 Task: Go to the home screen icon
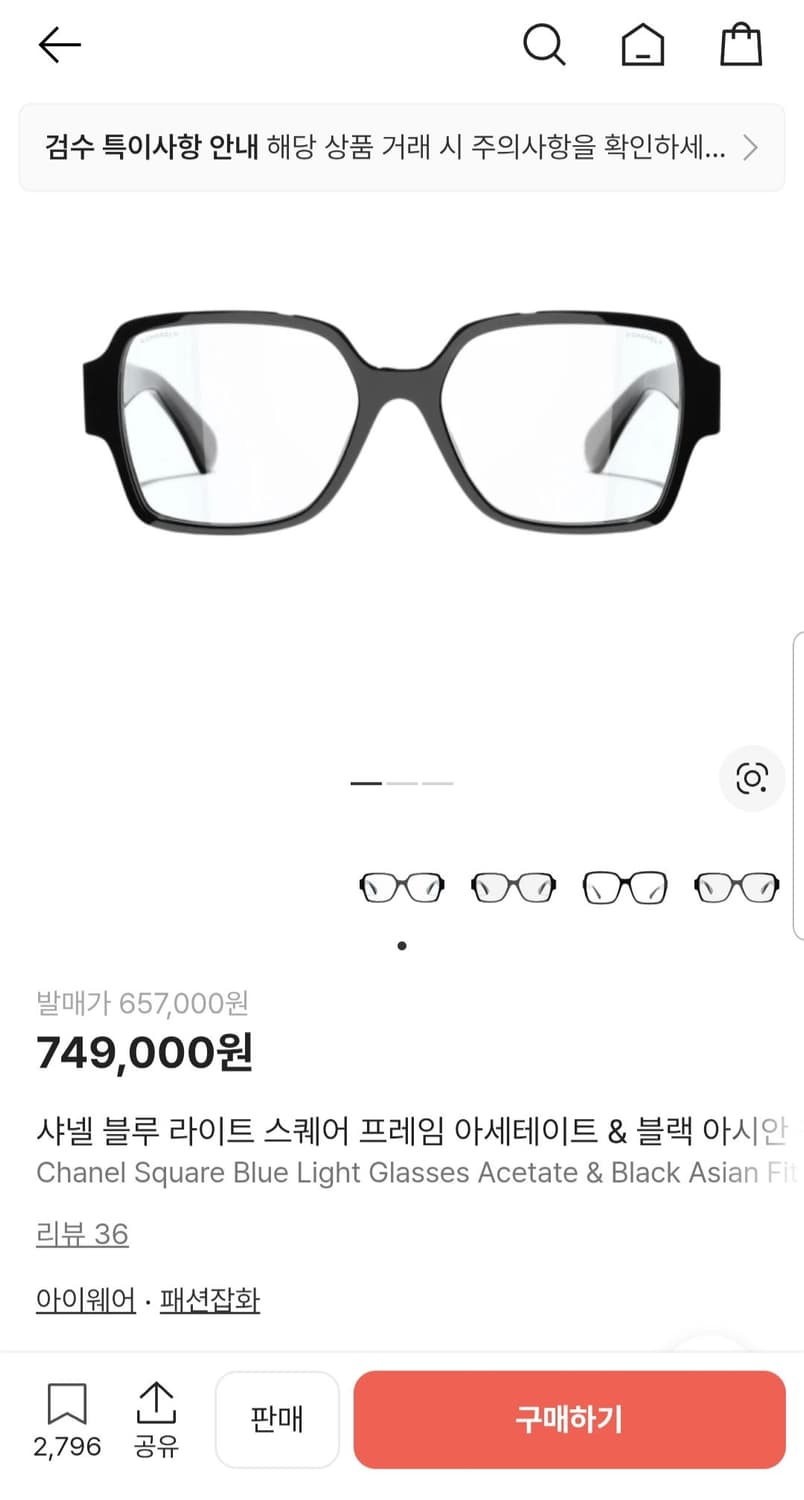pos(643,44)
